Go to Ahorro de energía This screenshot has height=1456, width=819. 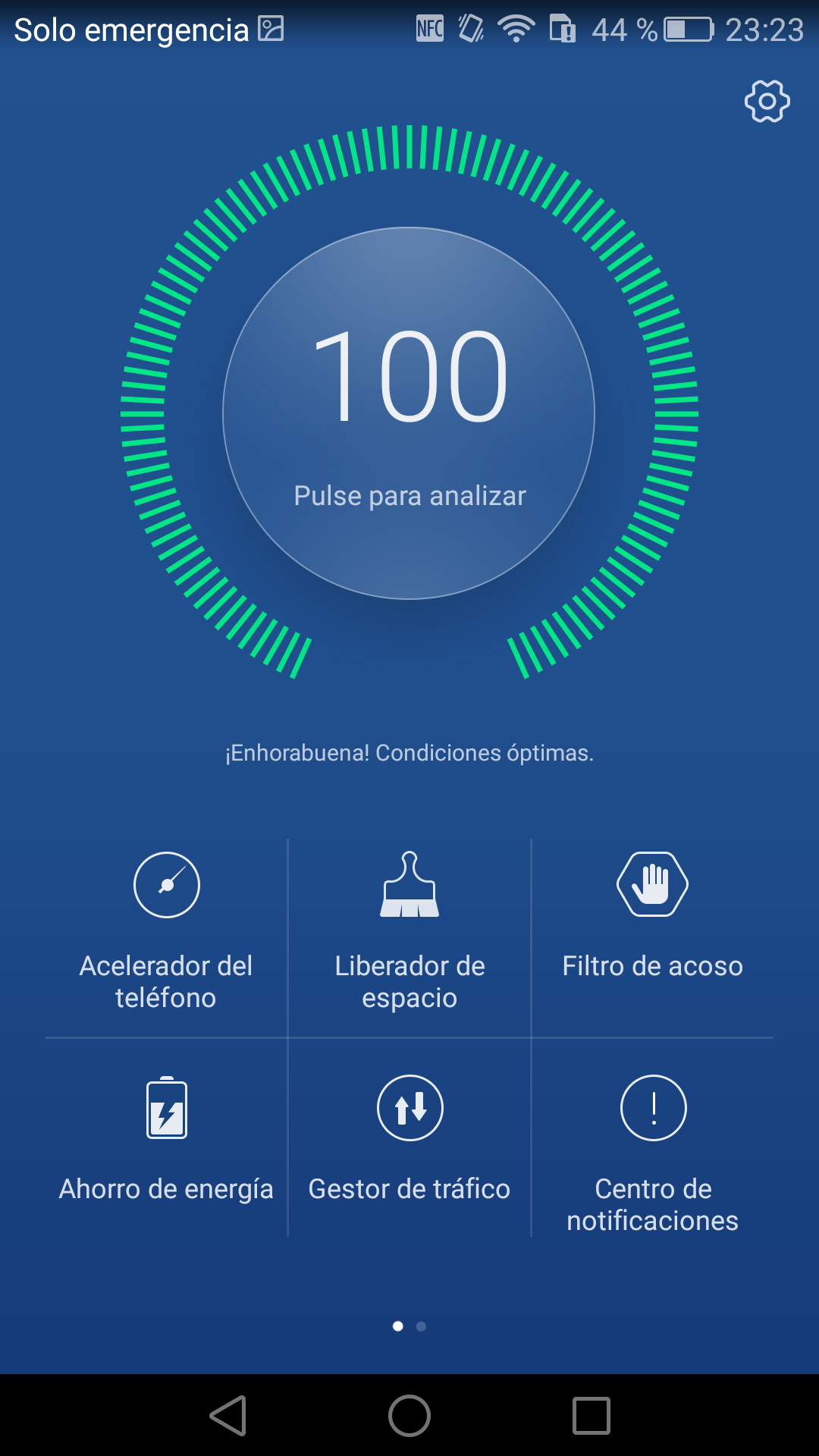click(x=166, y=1137)
